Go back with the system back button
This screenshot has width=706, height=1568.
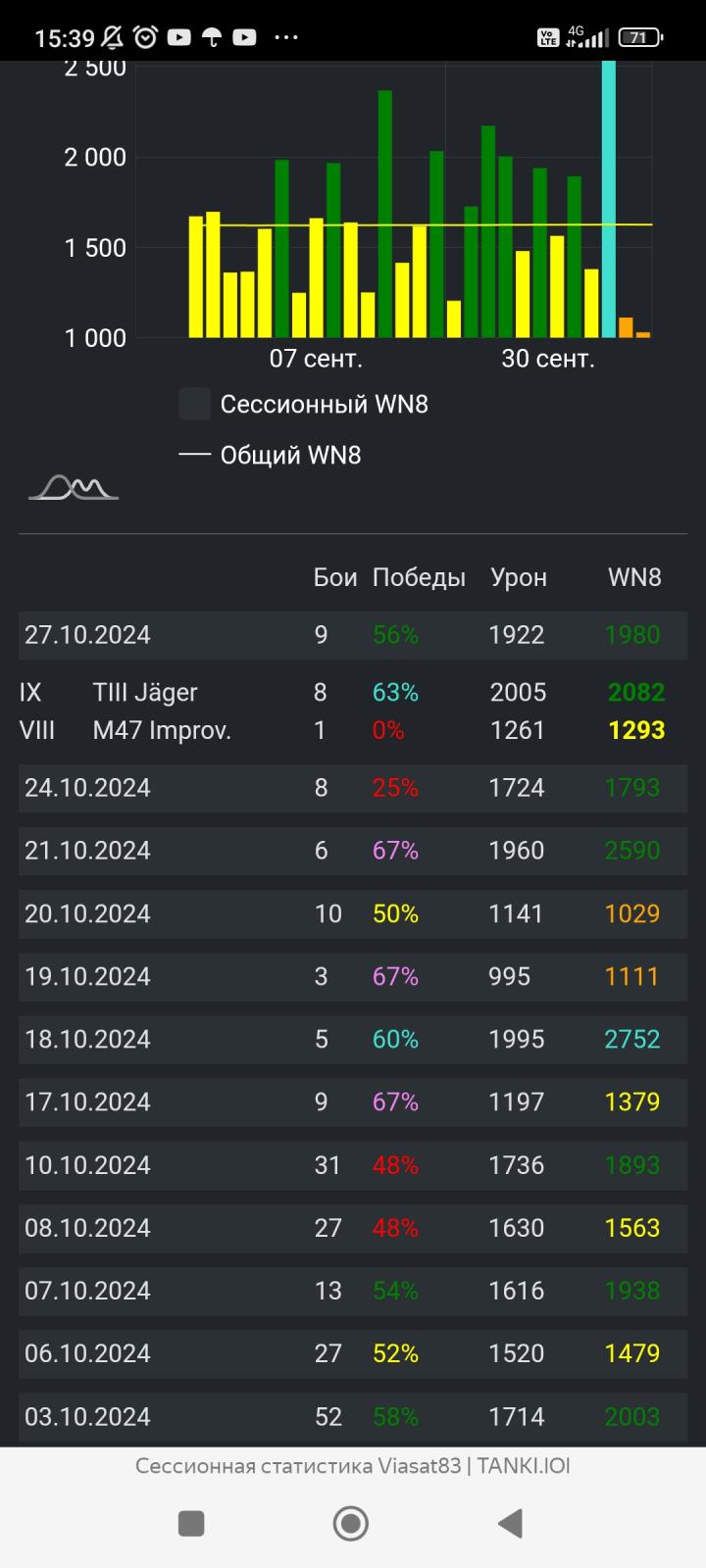coord(510,1523)
